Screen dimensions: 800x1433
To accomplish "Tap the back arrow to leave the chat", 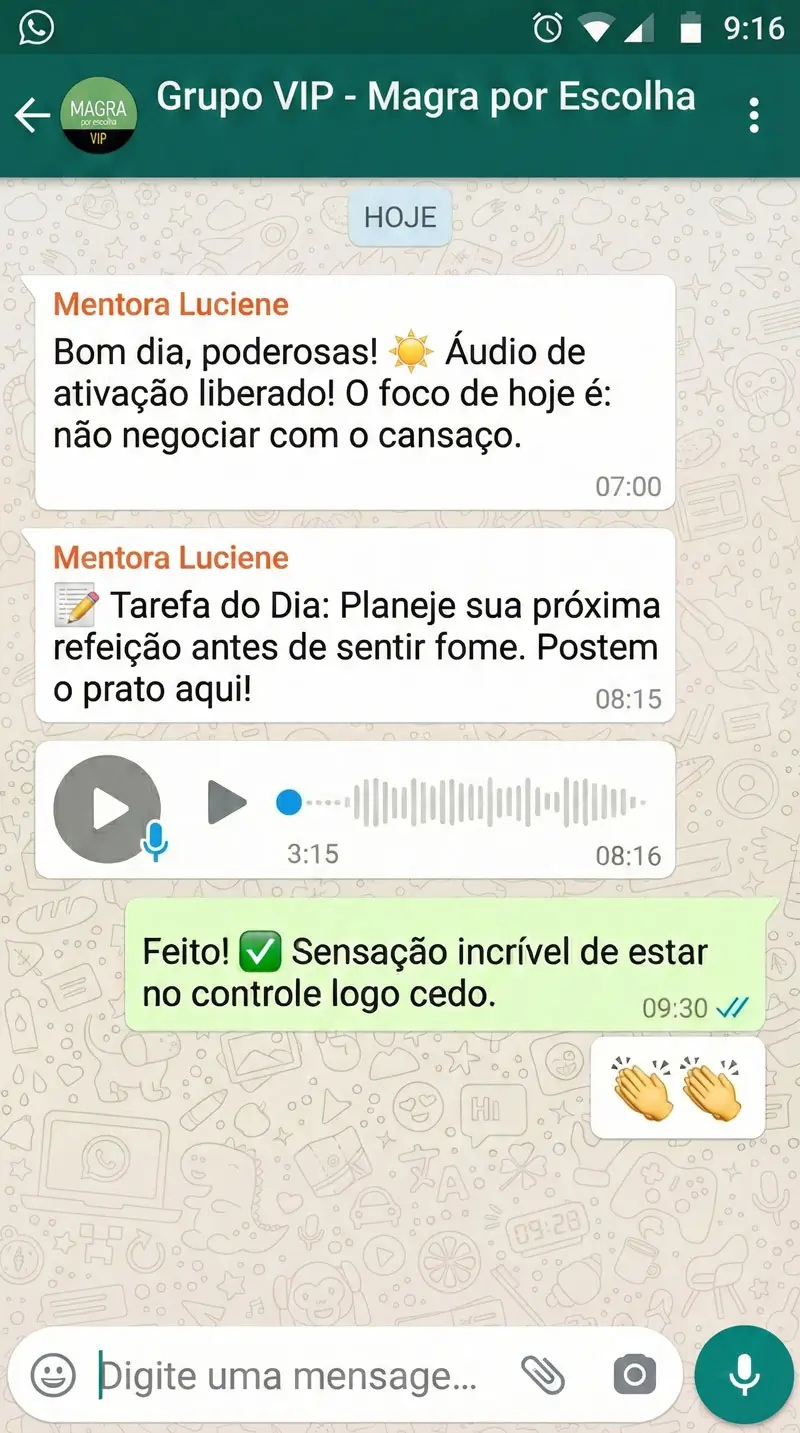I will point(32,115).
